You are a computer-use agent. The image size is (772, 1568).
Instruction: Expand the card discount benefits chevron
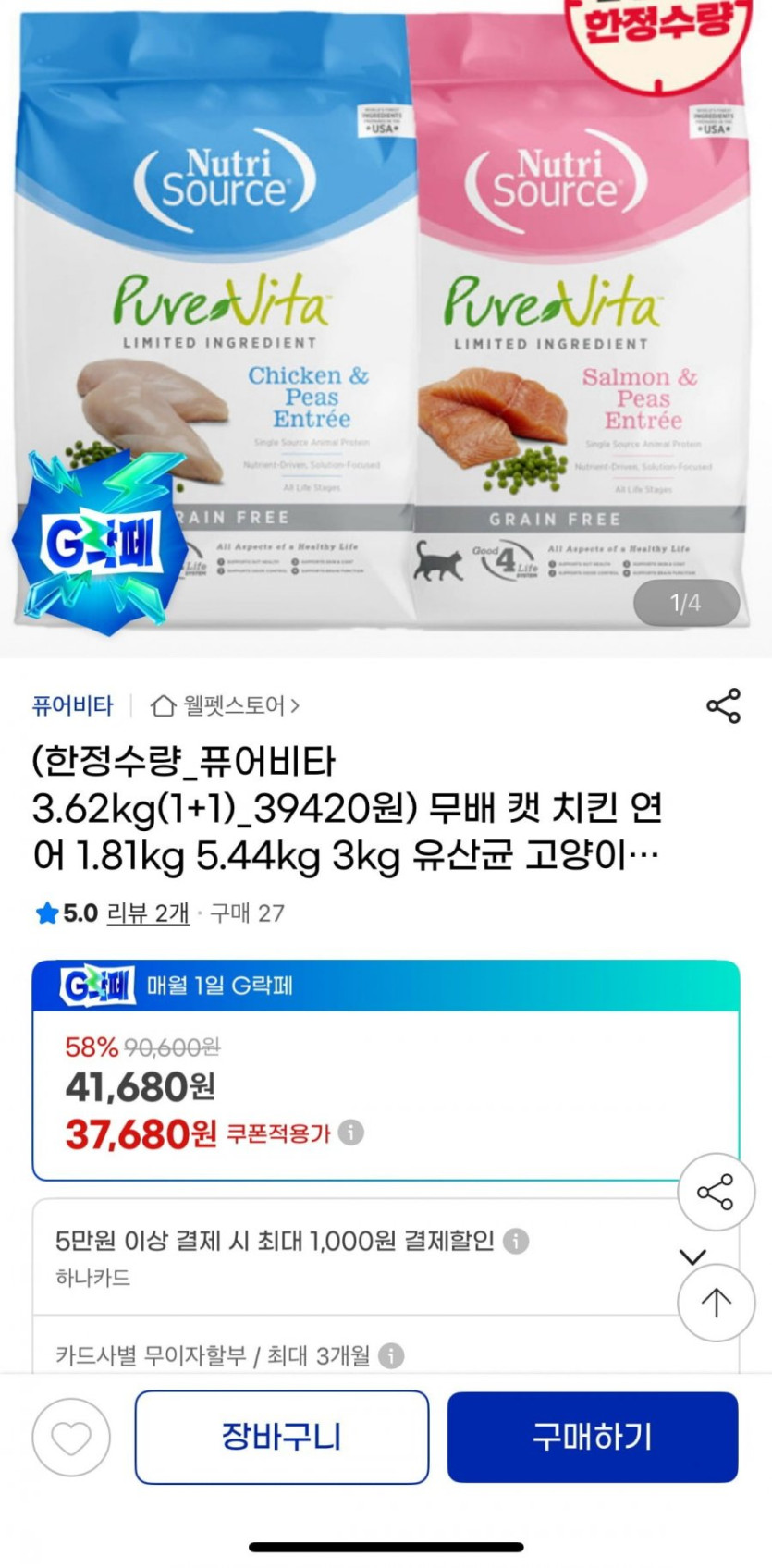tap(692, 1256)
